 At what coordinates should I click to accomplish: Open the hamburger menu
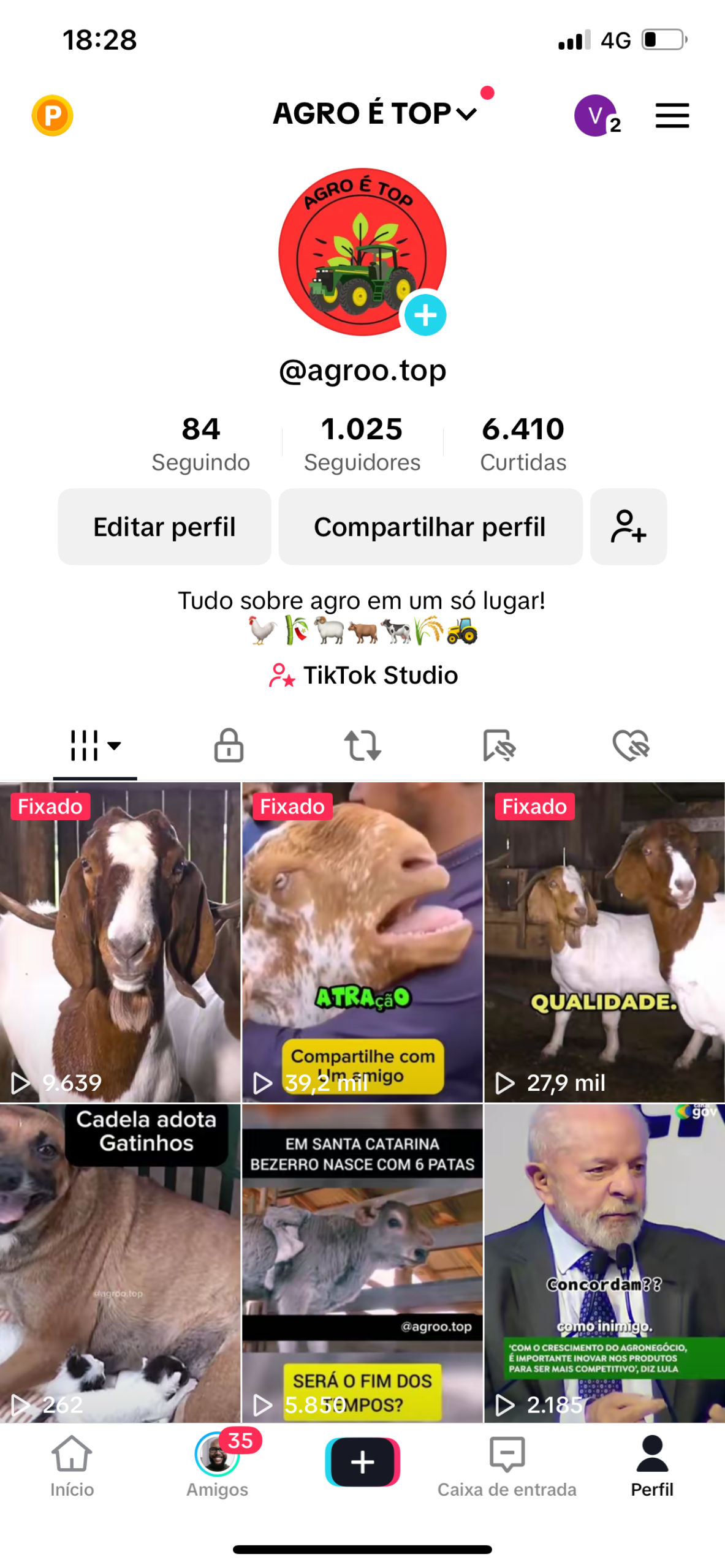[672, 115]
